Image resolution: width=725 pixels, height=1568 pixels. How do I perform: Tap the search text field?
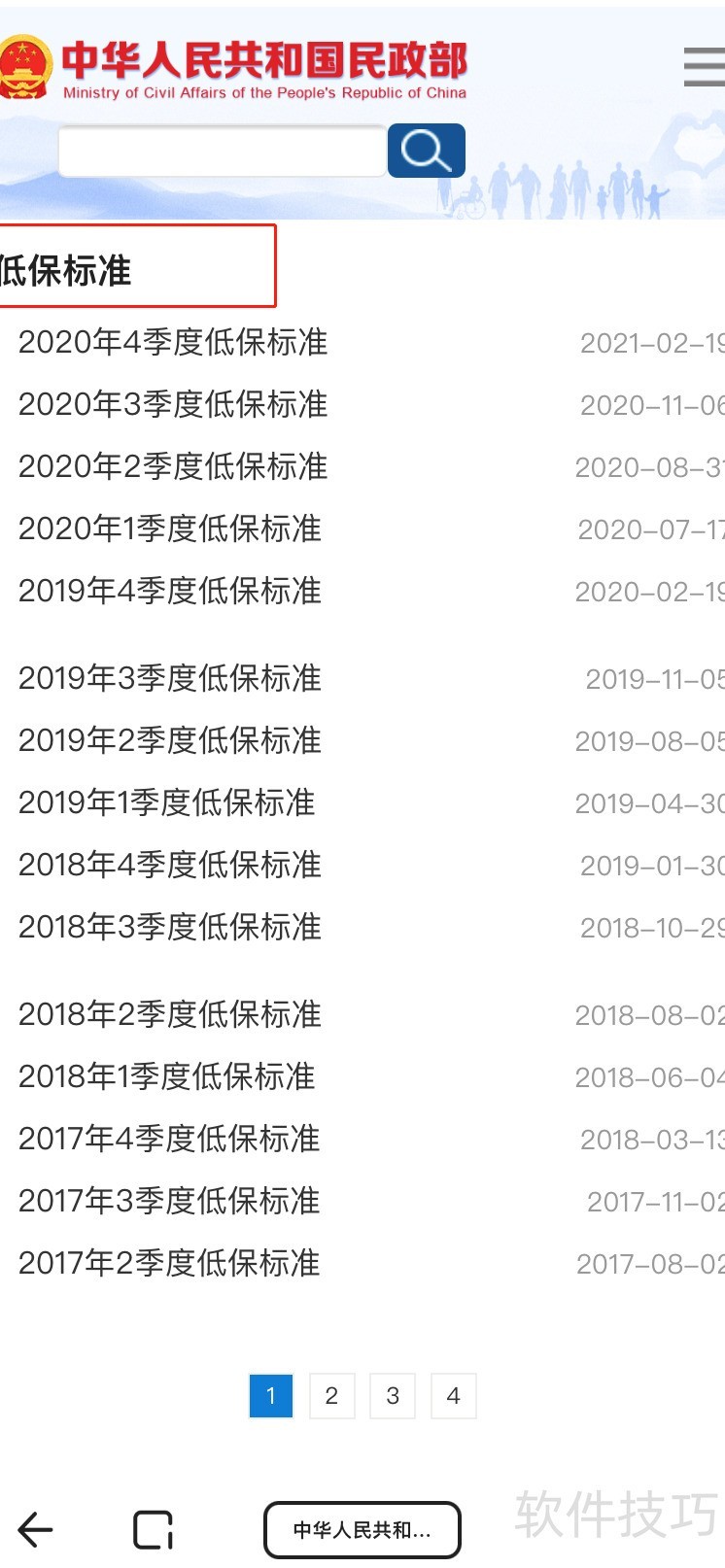click(x=222, y=152)
